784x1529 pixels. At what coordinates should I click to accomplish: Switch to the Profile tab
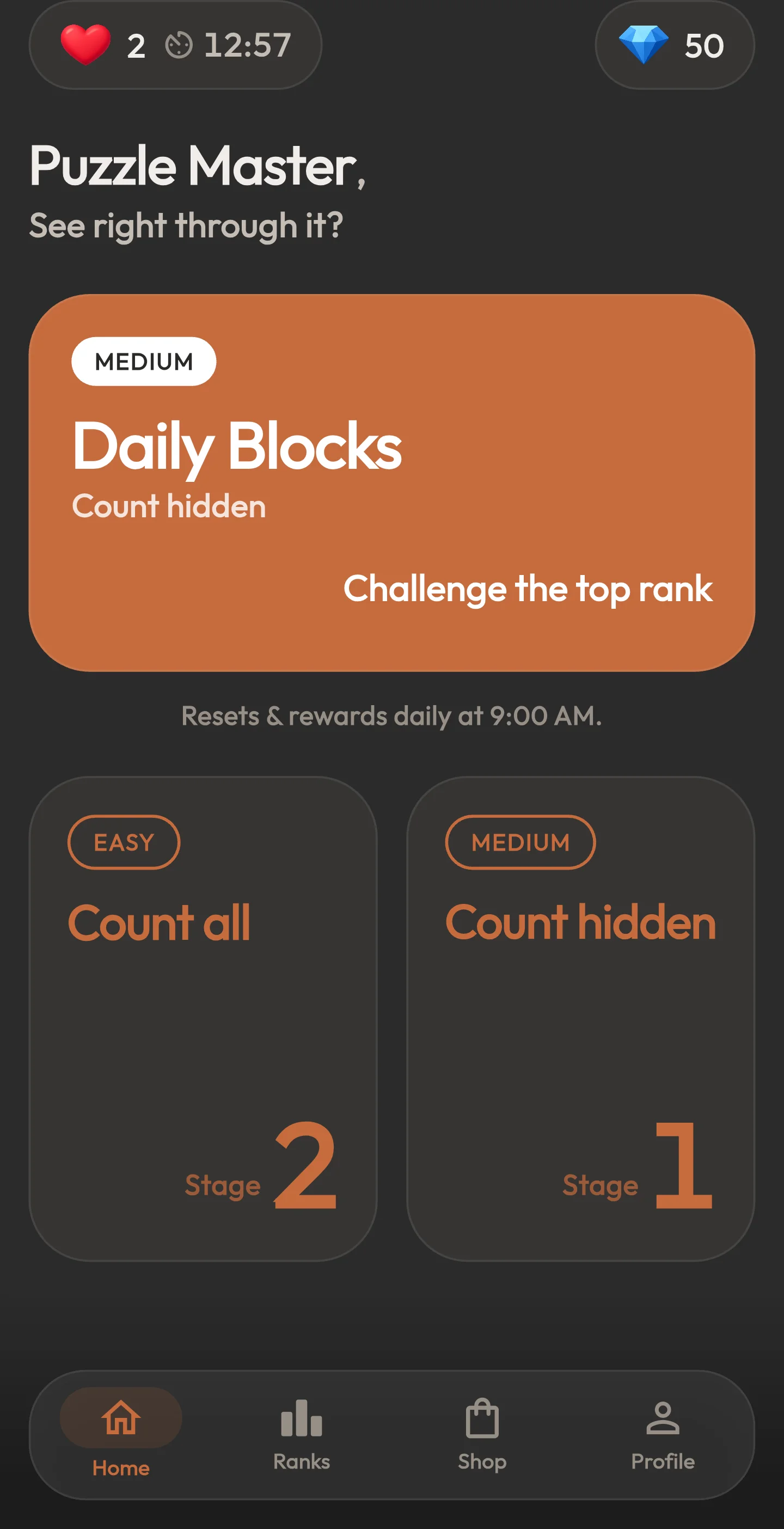(663, 1435)
